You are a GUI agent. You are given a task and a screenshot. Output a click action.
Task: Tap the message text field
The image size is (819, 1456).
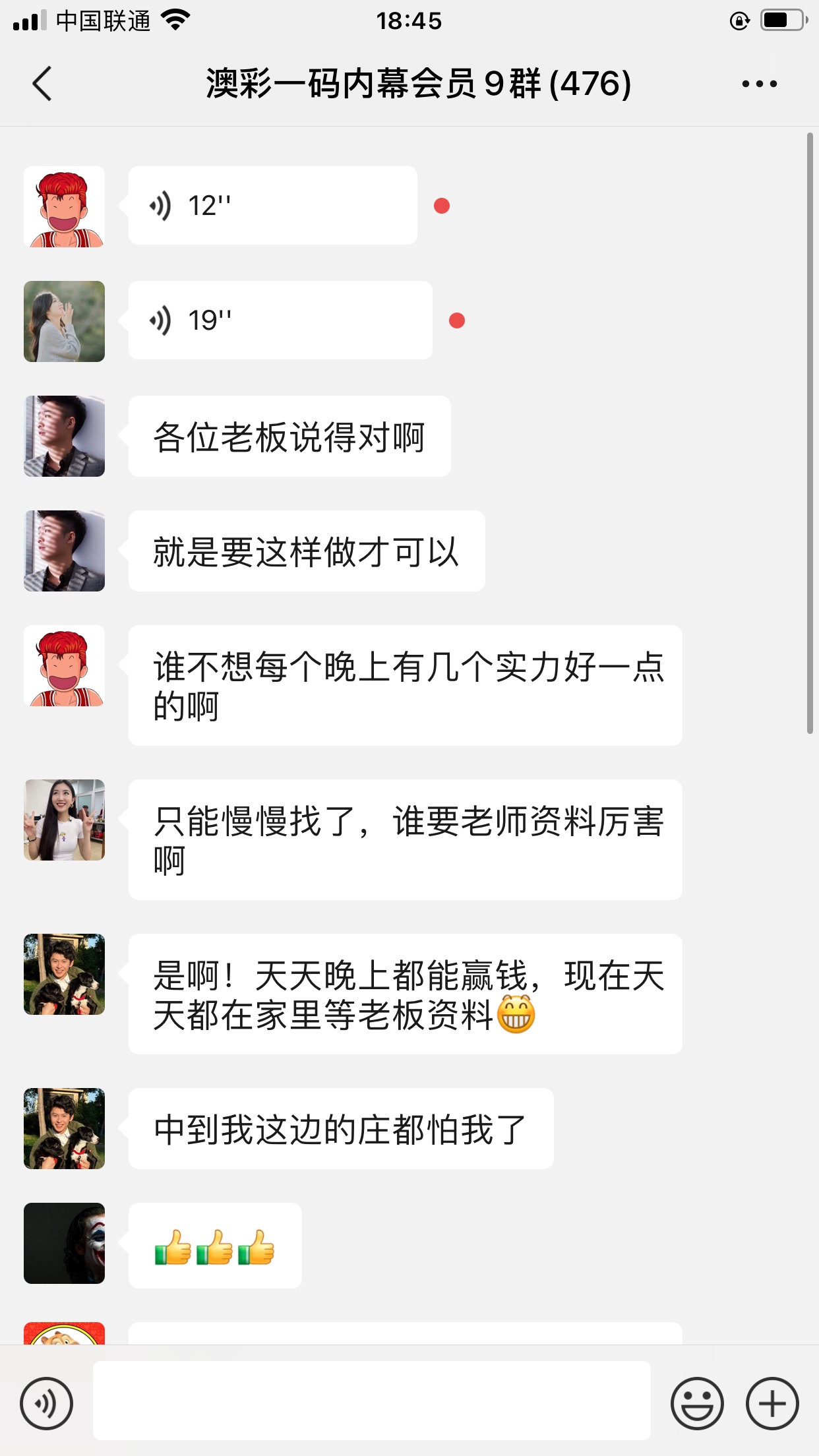coord(371,1401)
